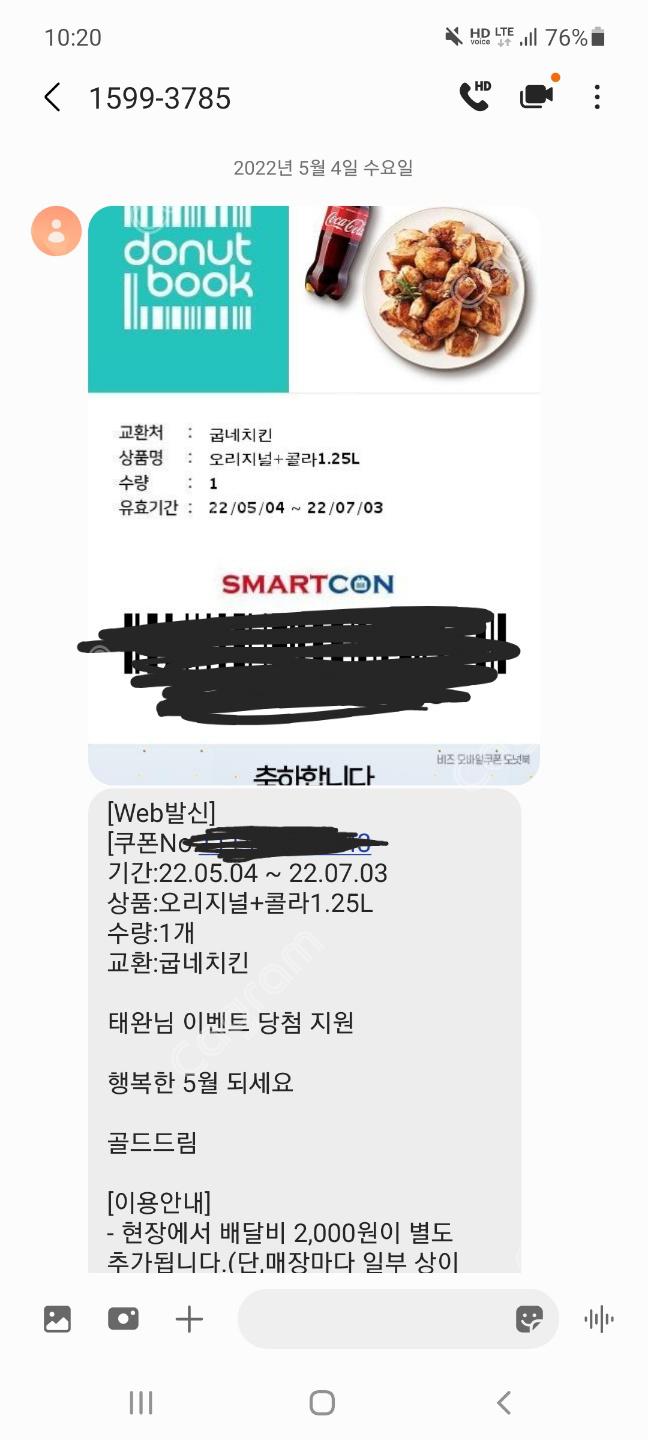This screenshot has height=1440, width=648.
Task: Open the sticker and emoji picker
Action: 529,1319
